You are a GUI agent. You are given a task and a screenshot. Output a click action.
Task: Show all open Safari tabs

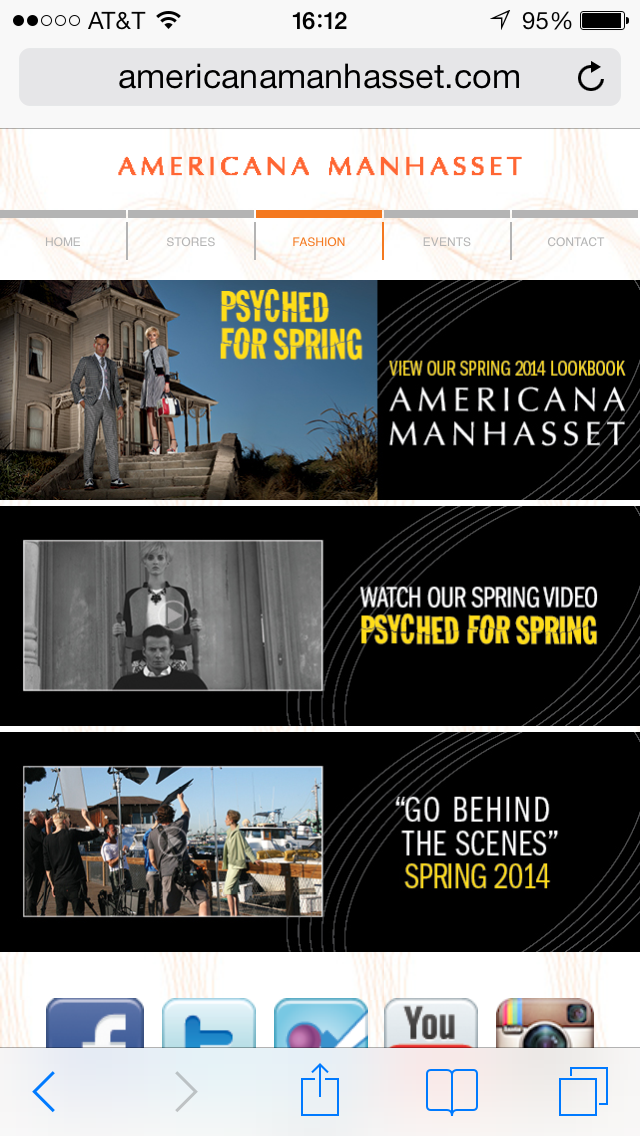point(583,1091)
